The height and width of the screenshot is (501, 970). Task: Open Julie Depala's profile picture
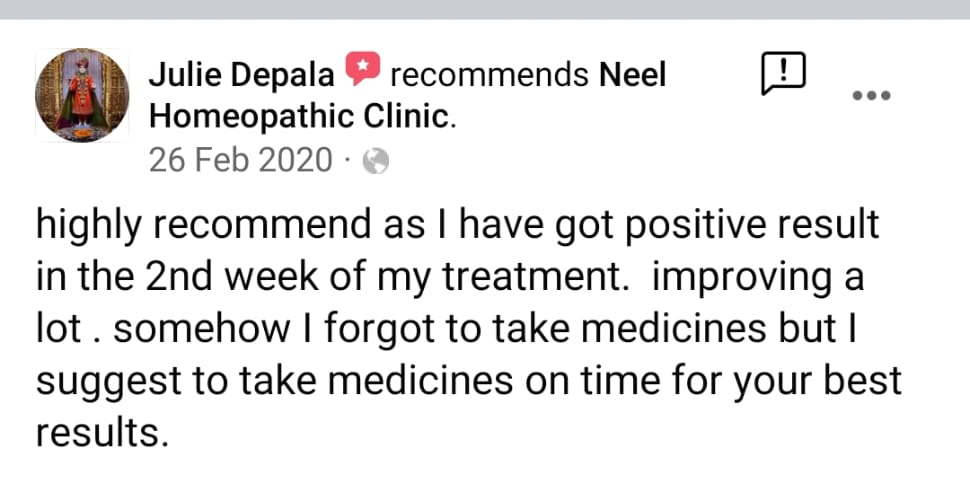[x=82, y=96]
